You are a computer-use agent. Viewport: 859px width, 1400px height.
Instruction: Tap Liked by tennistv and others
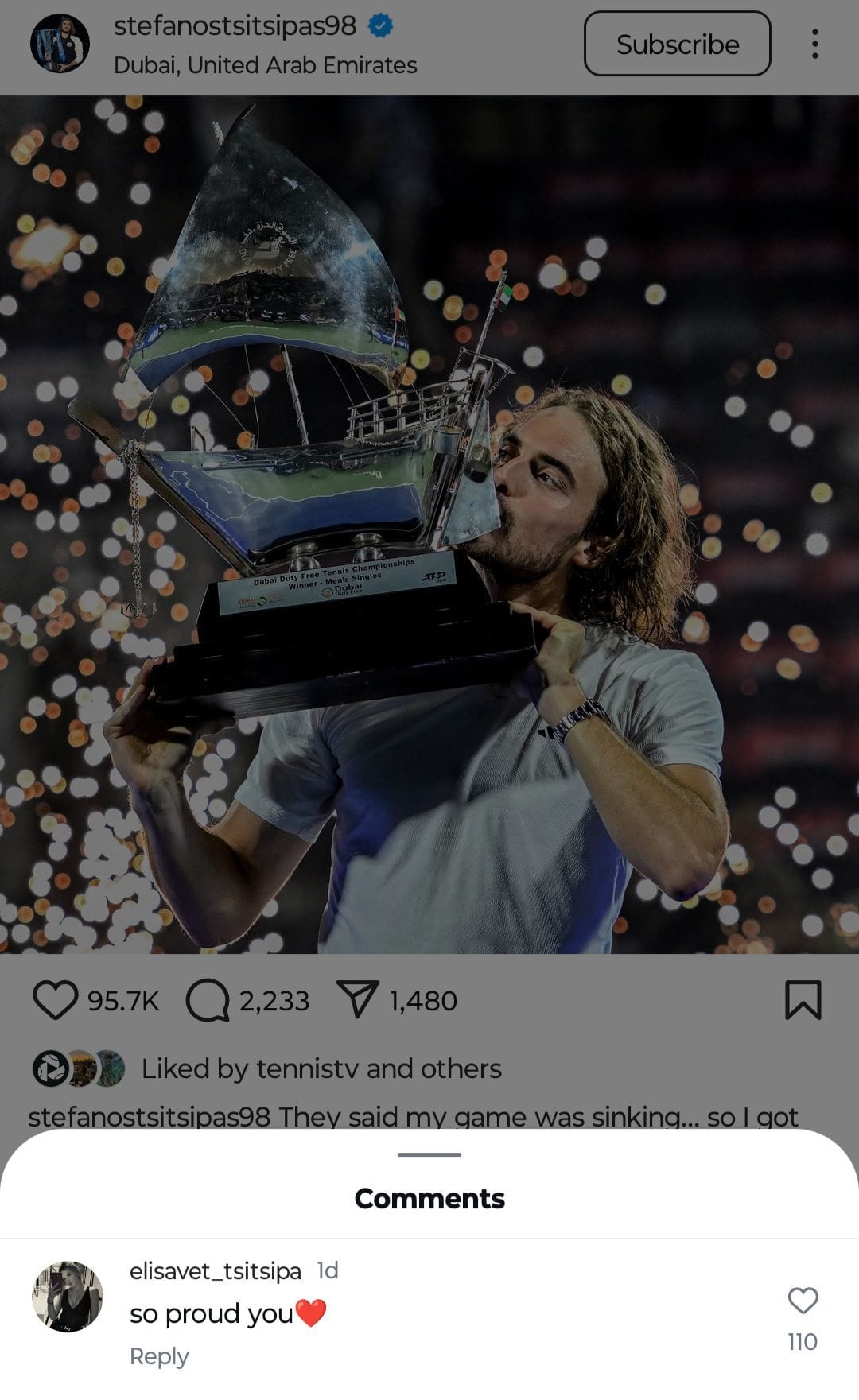tap(320, 1068)
